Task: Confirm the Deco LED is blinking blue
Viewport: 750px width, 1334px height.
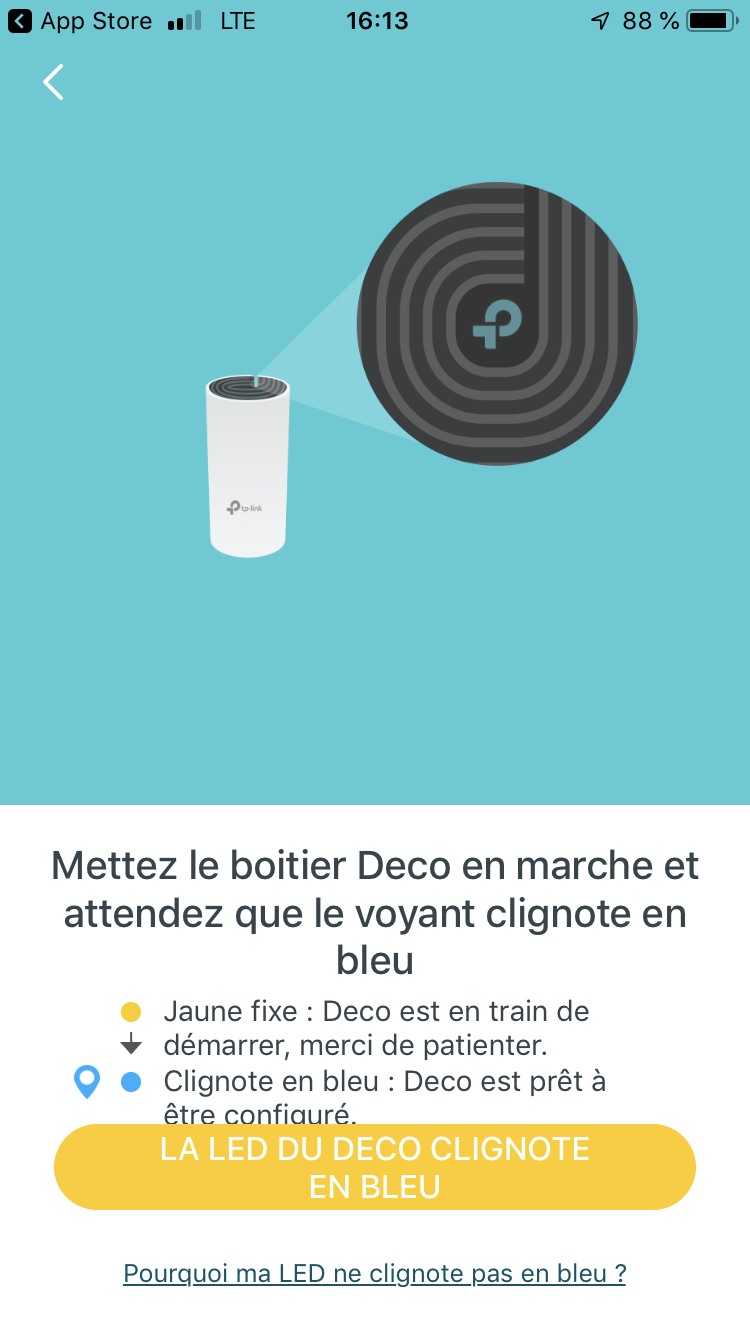Action: click(375, 1167)
